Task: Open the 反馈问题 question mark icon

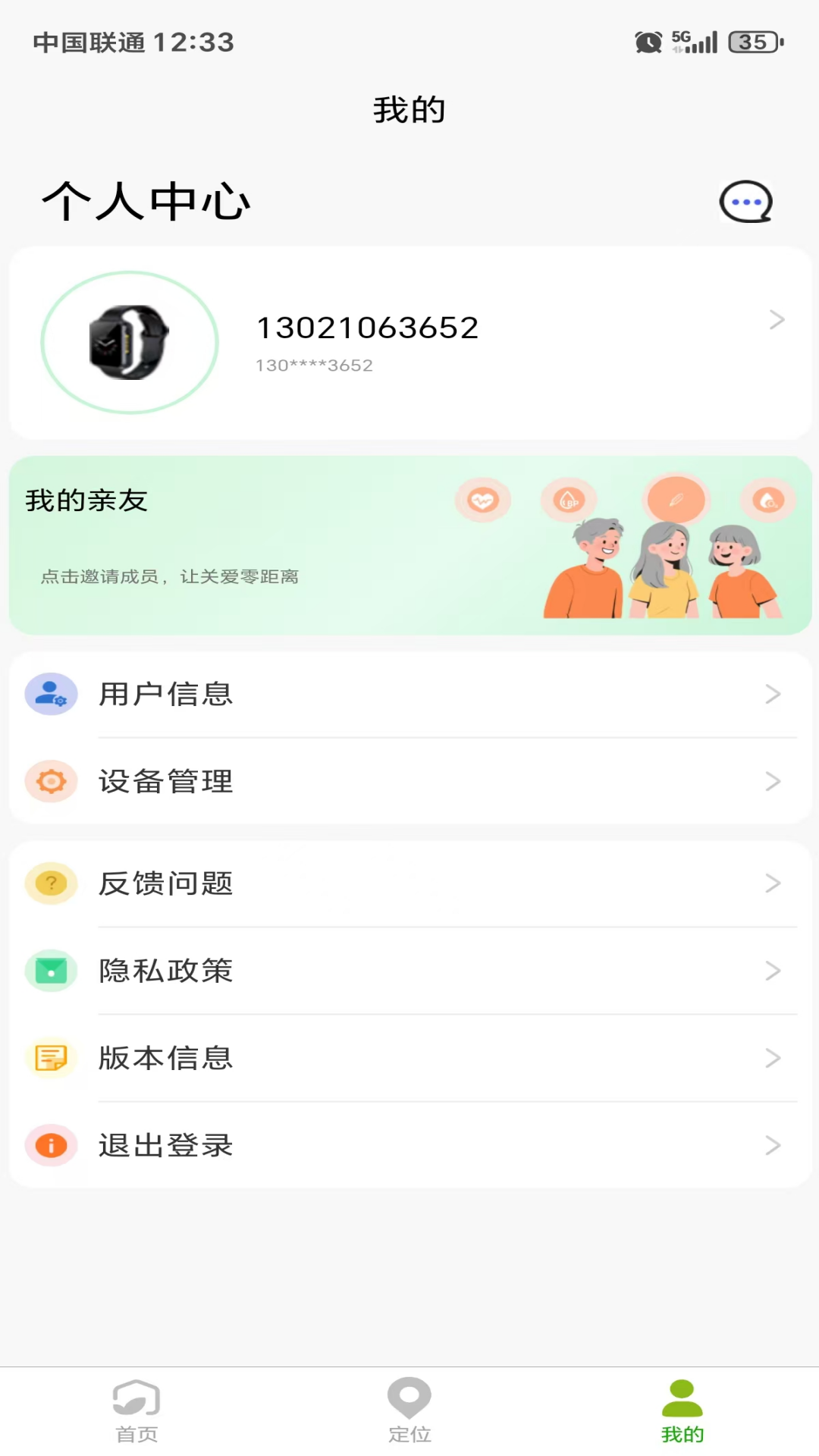Action: 50,883
